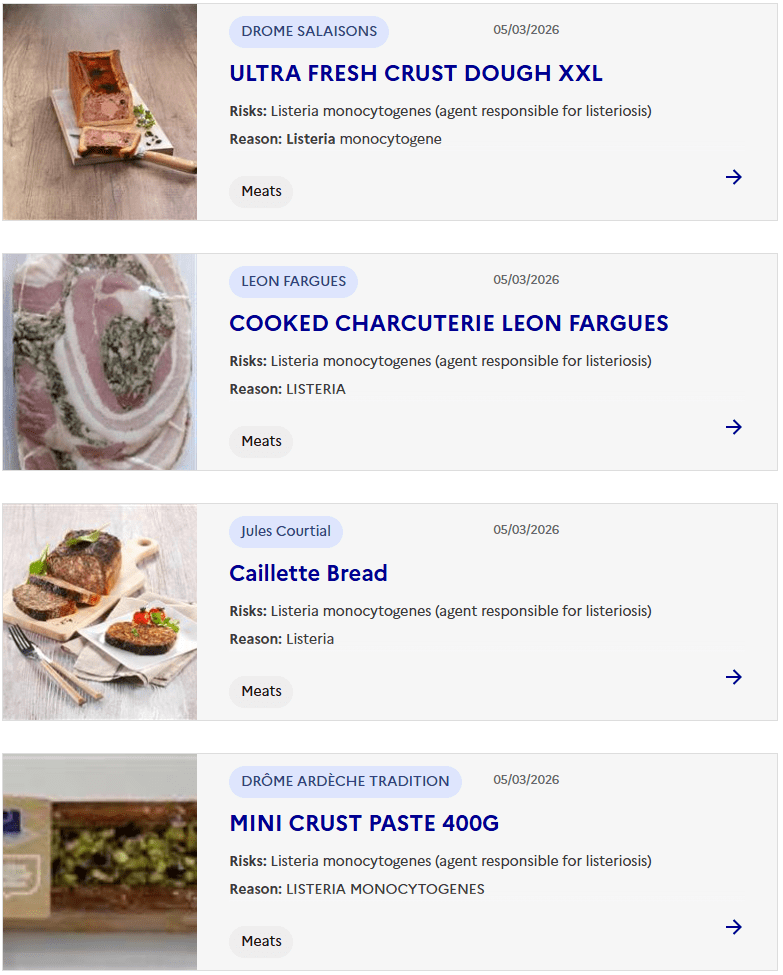Select the Jules Courtial brand chip
The image size is (783, 975).
[285, 532]
